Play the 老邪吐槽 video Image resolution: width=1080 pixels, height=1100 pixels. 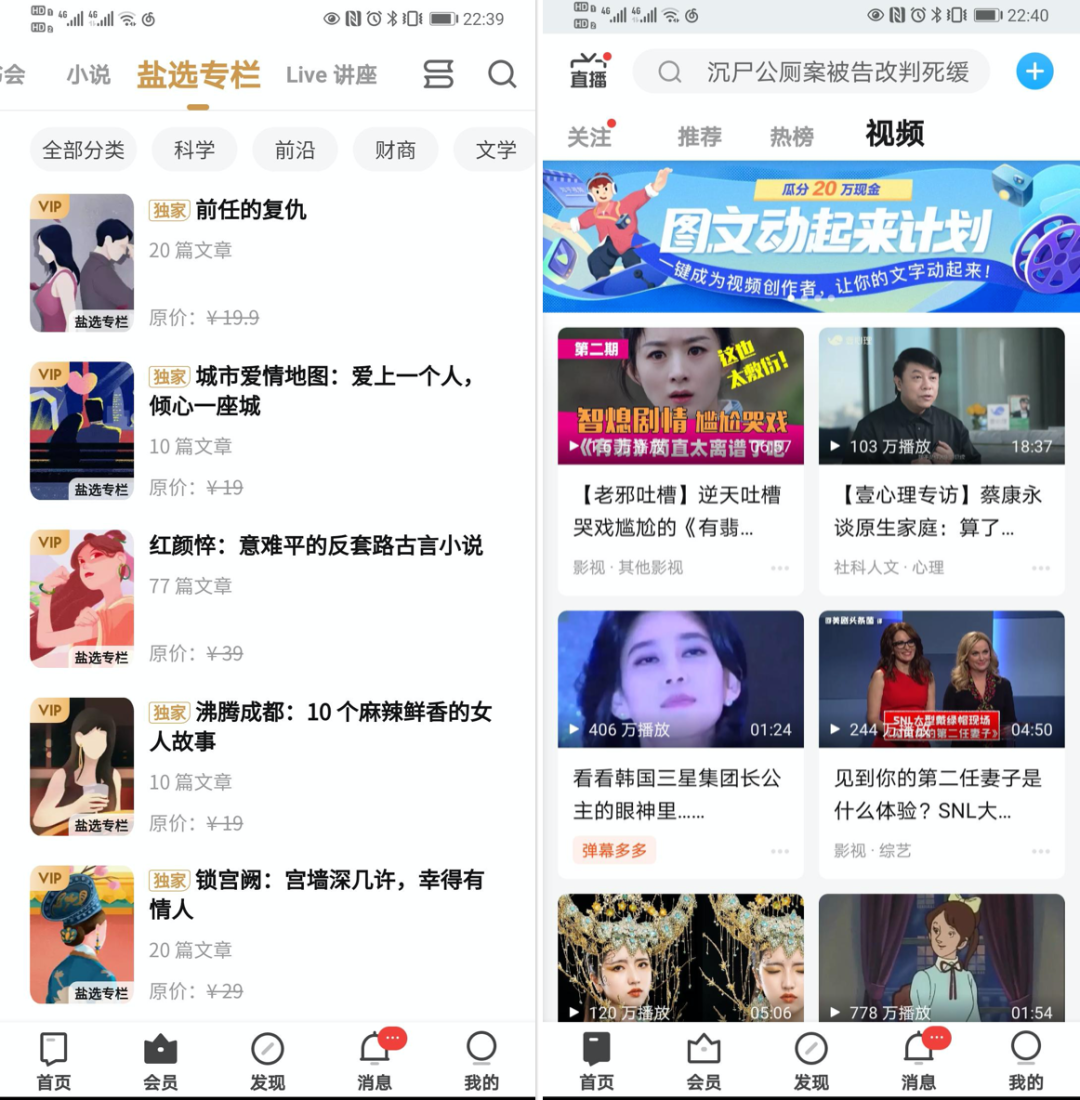click(x=680, y=397)
